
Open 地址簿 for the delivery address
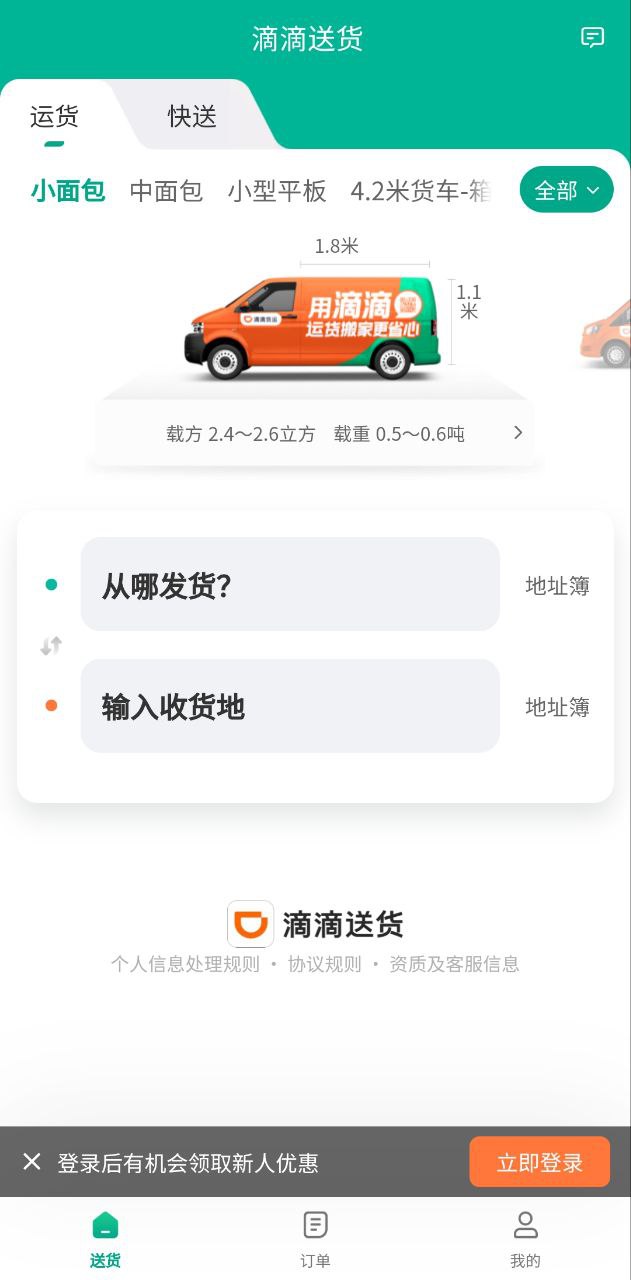pos(557,708)
